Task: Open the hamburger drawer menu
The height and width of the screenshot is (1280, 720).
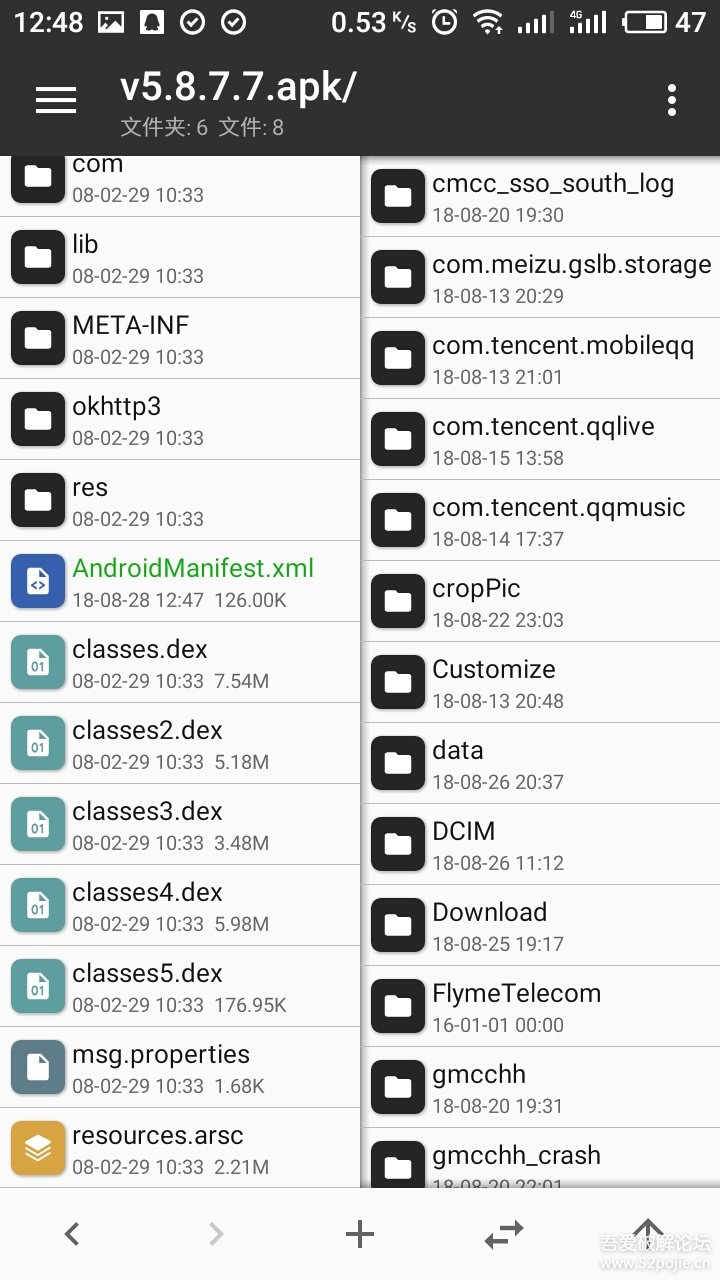Action: [x=56, y=99]
